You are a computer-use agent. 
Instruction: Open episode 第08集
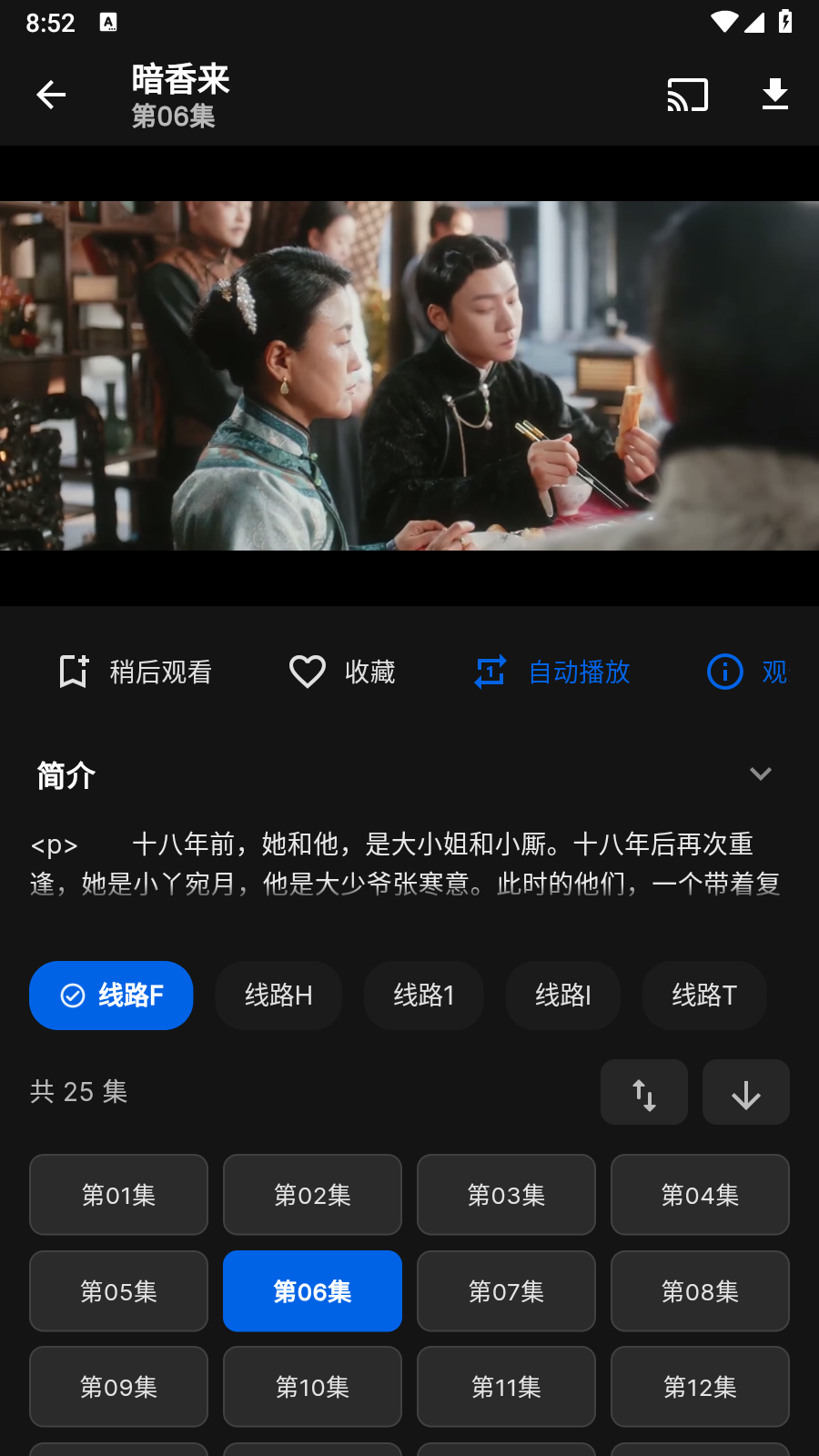click(x=700, y=1291)
